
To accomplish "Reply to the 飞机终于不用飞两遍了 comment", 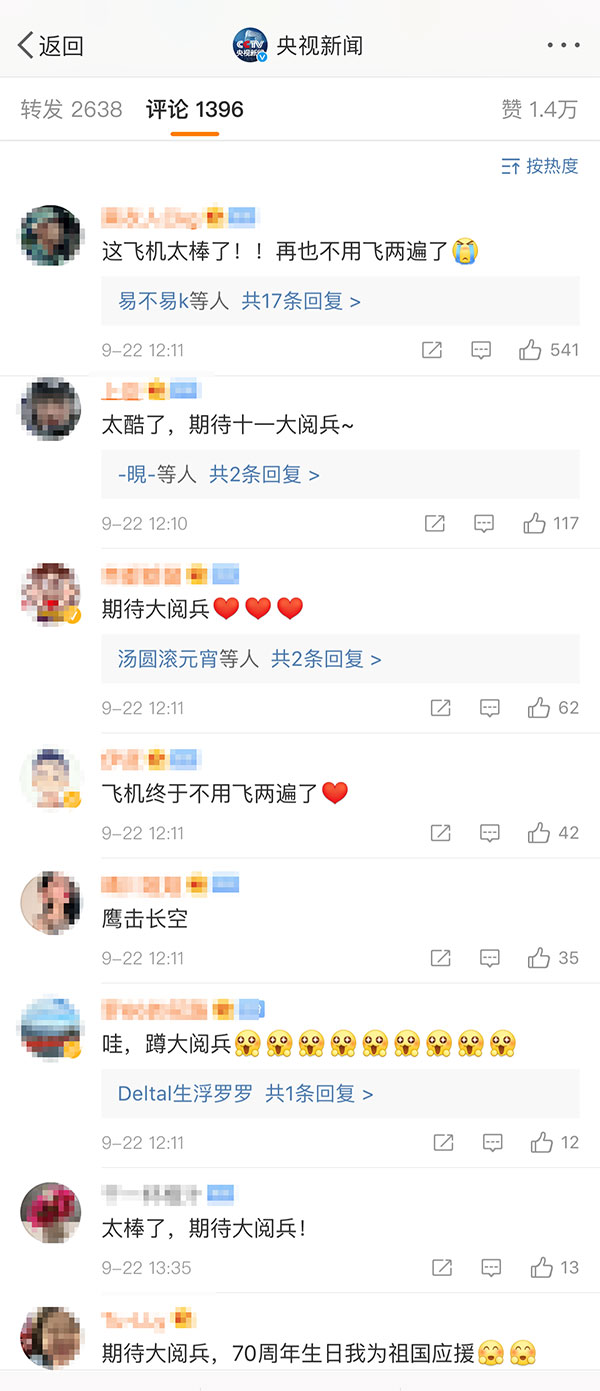I will (489, 833).
